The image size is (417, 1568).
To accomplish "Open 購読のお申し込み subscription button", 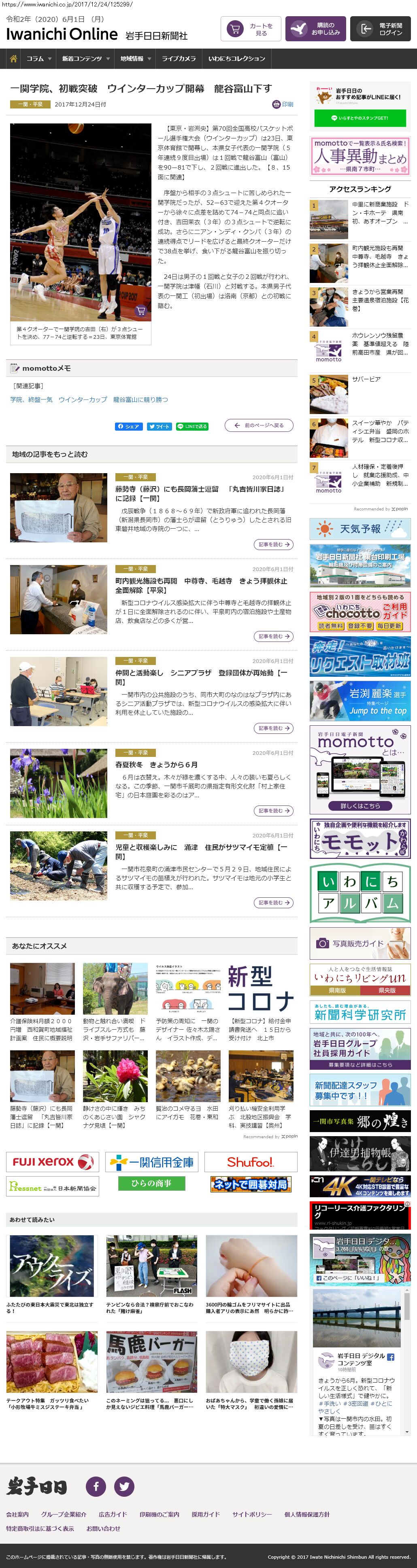I will pyautogui.click(x=315, y=29).
